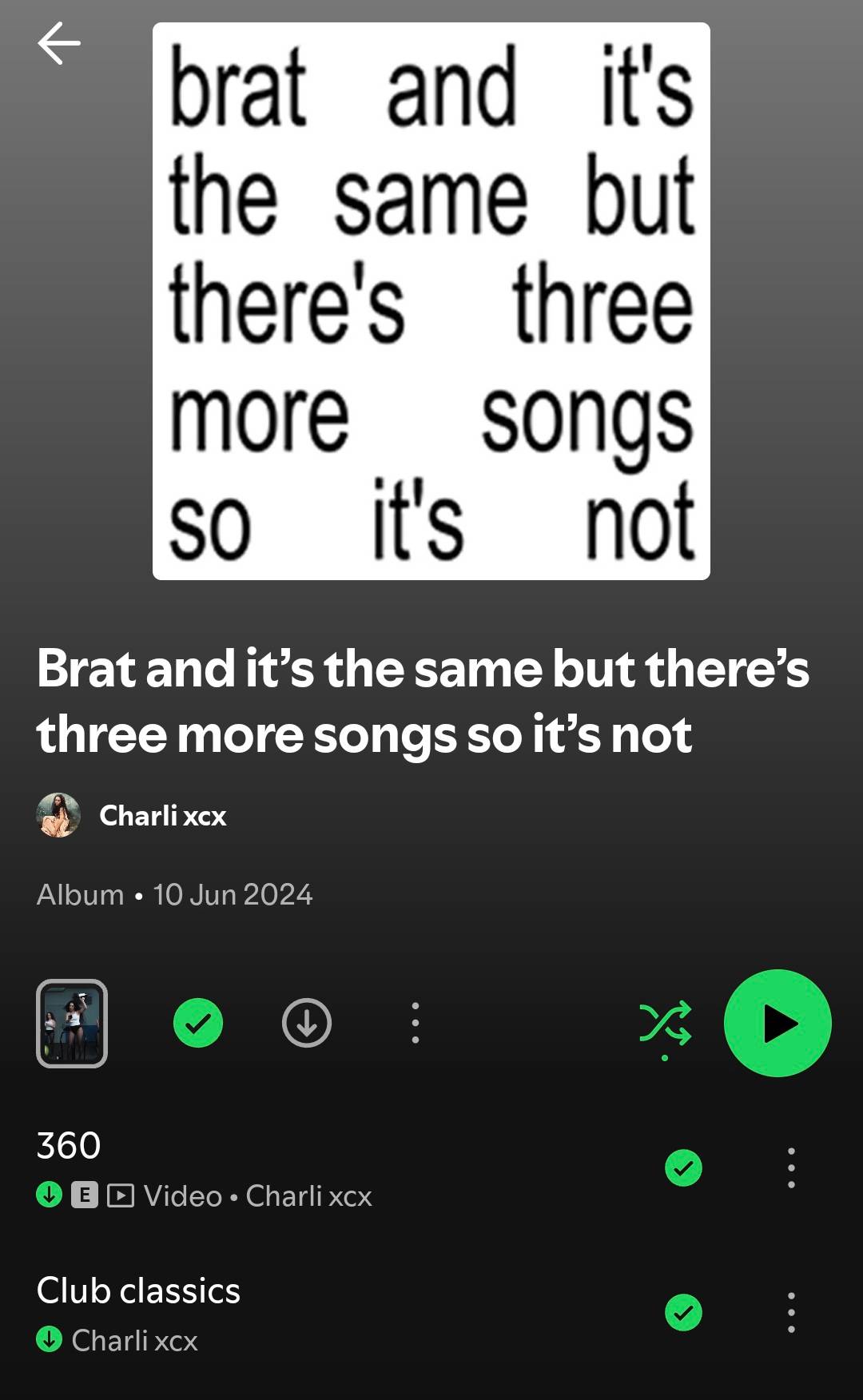Open the video preview thumbnail above the tracks

pos(72,1024)
